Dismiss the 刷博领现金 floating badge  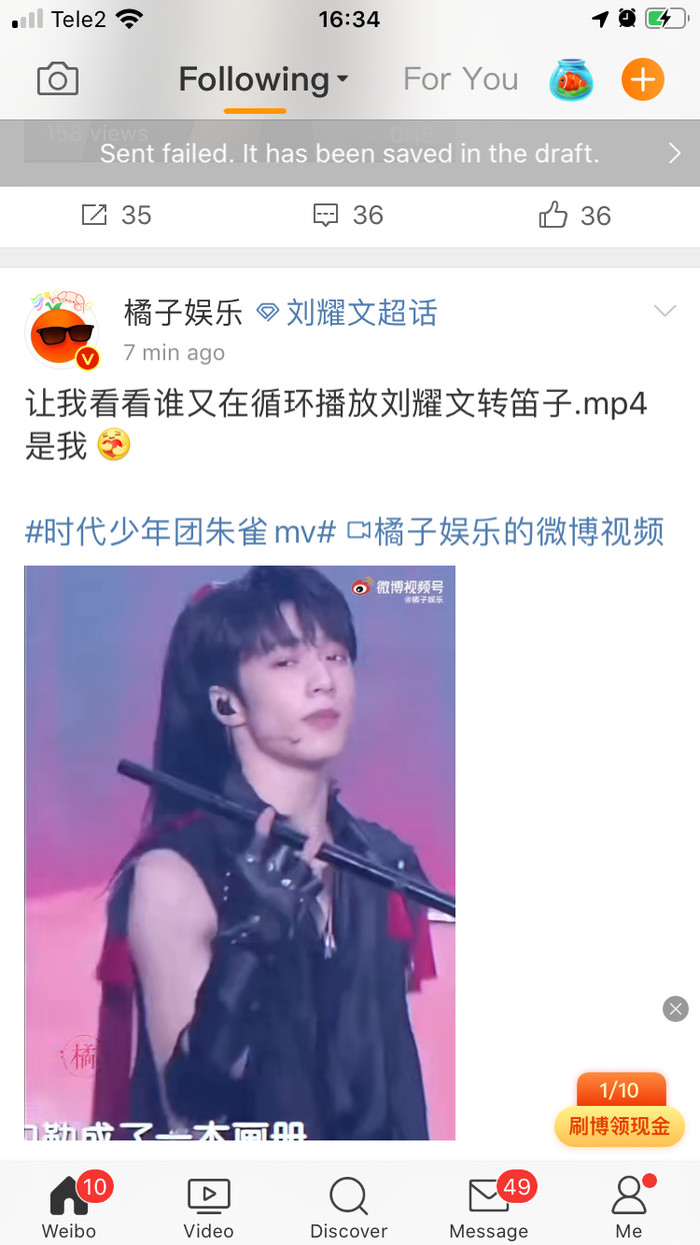click(676, 1009)
